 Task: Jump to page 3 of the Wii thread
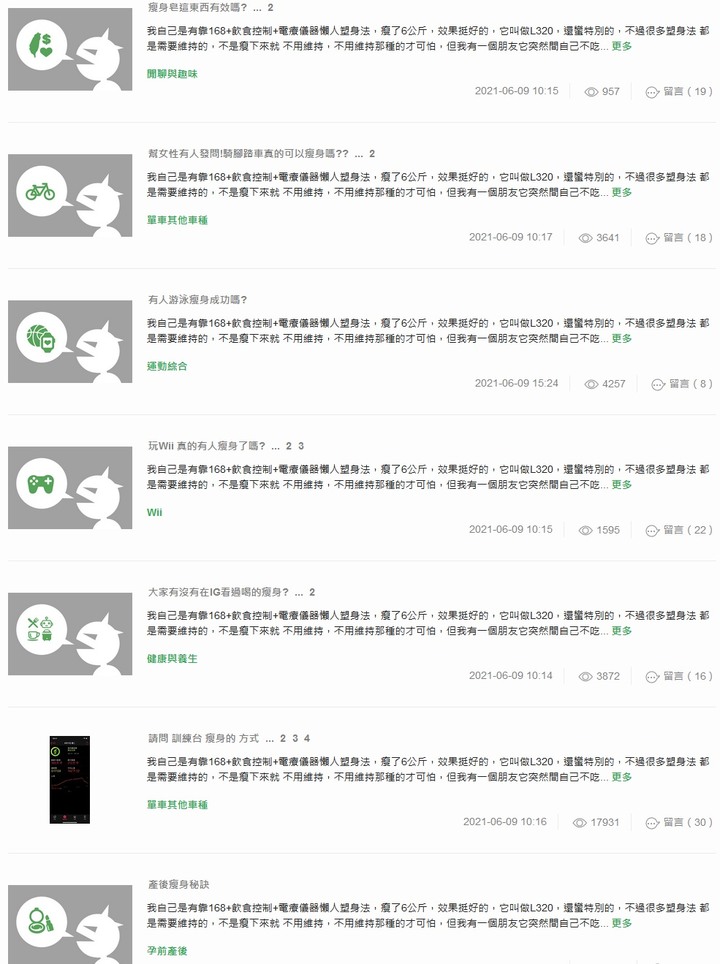(x=301, y=446)
